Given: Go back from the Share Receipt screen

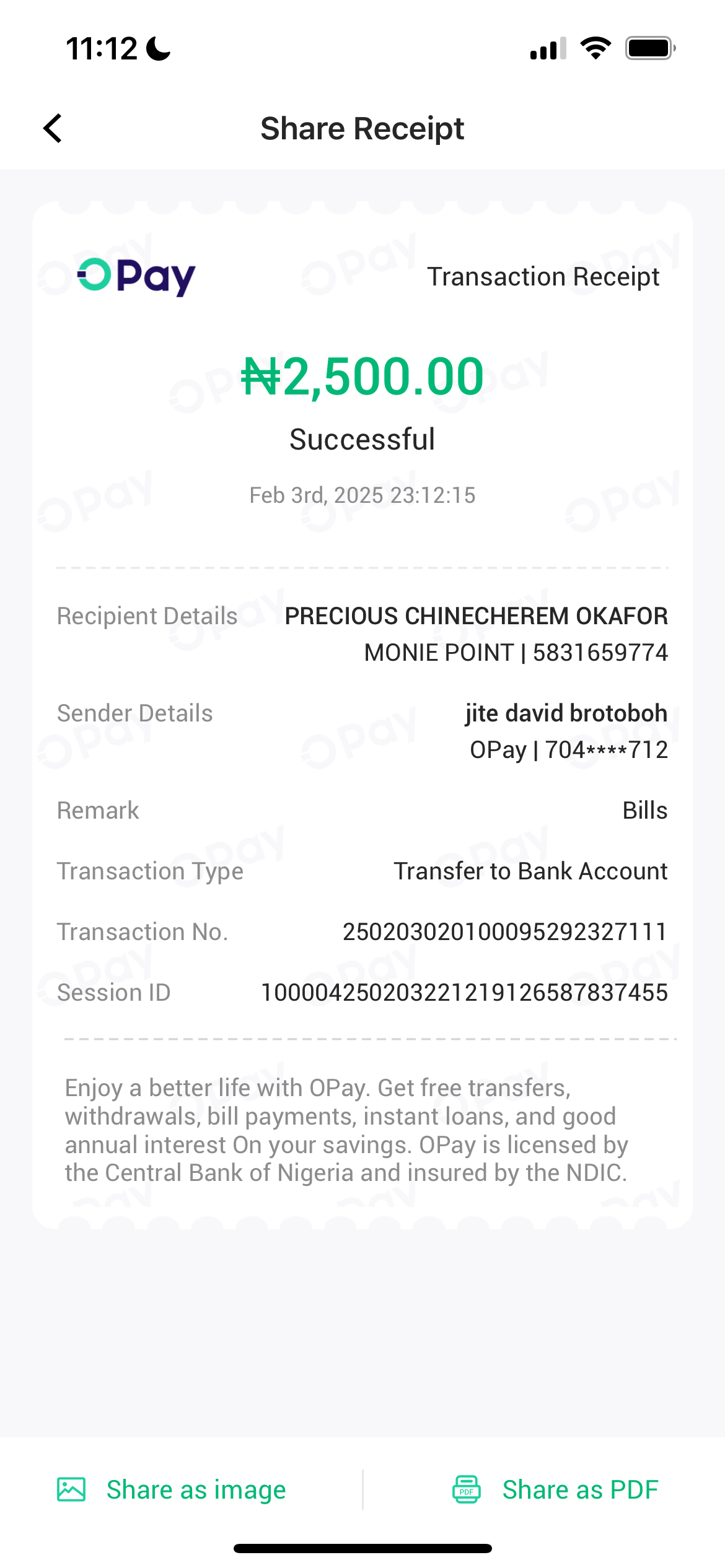Looking at the screenshot, I should (x=53, y=128).
